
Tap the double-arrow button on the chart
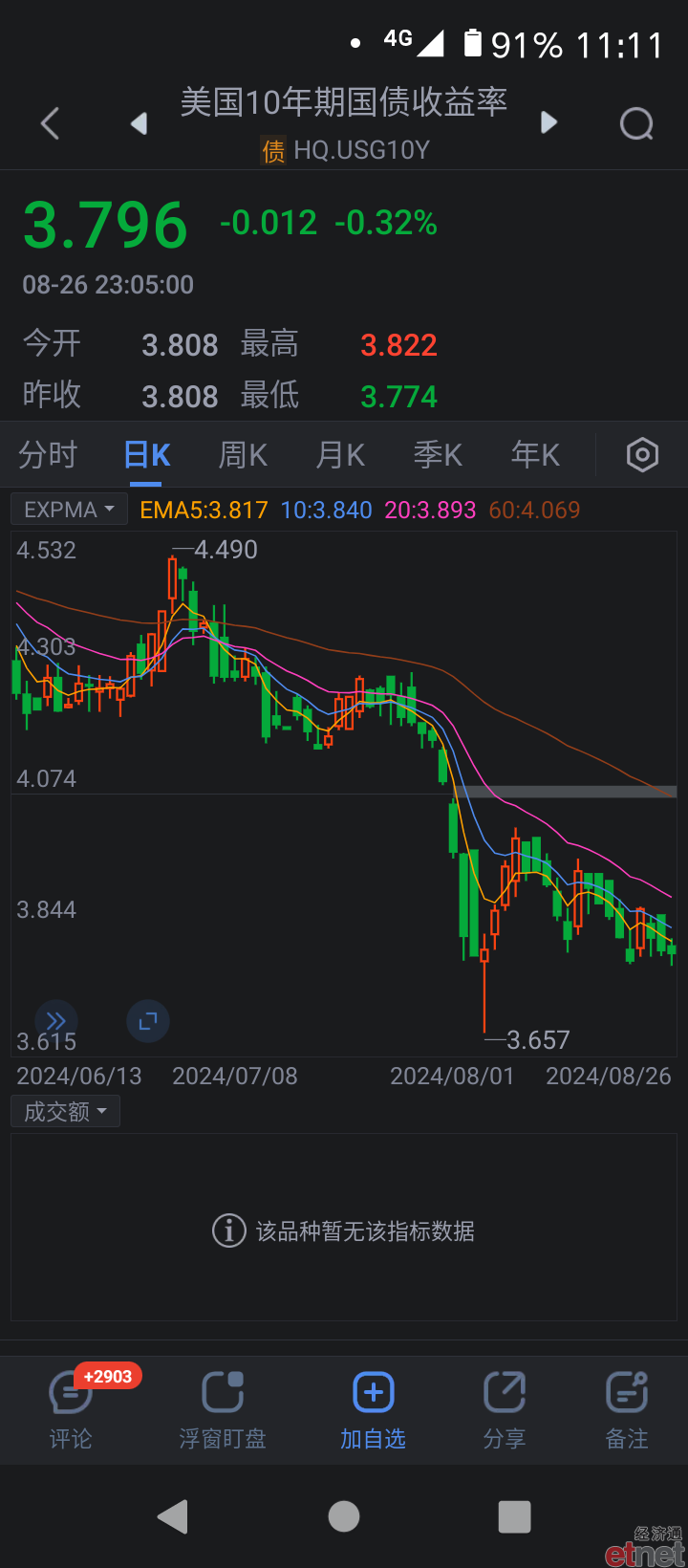(56, 1021)
